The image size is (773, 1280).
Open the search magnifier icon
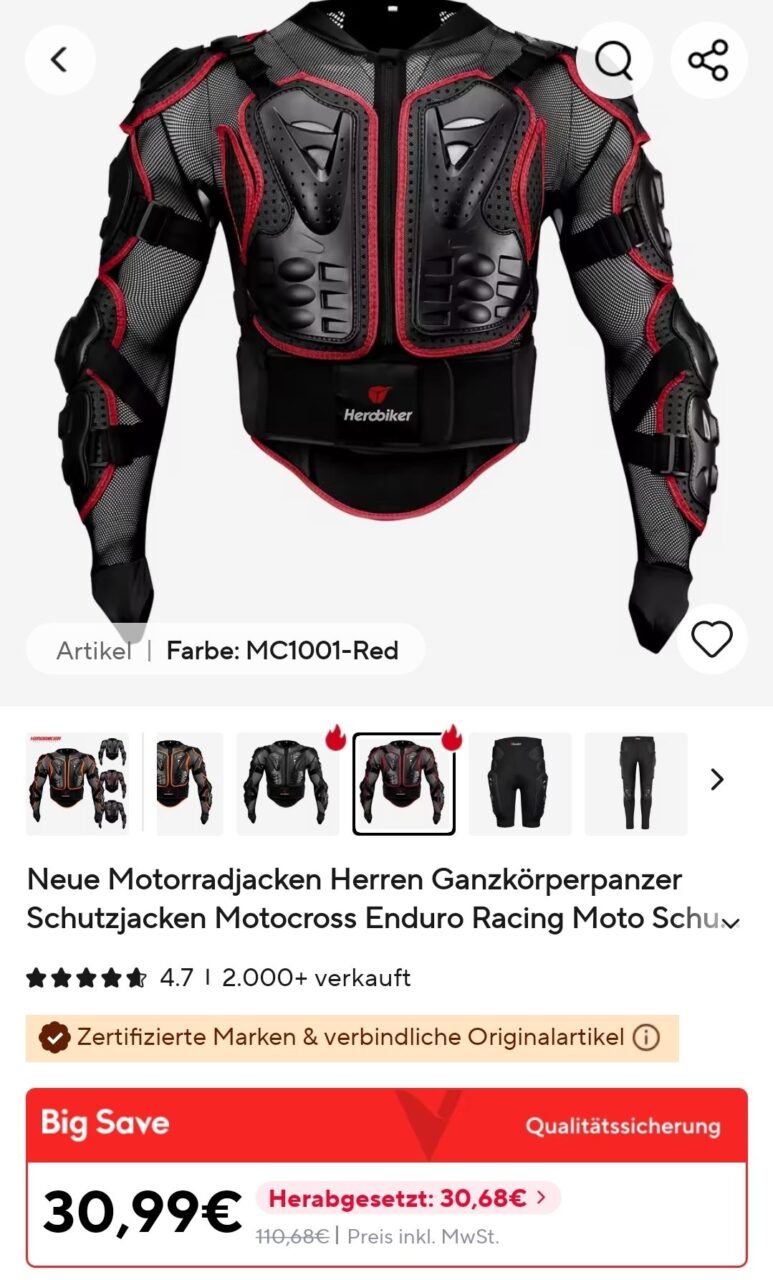pyautogui.click(x=615, y=60)
